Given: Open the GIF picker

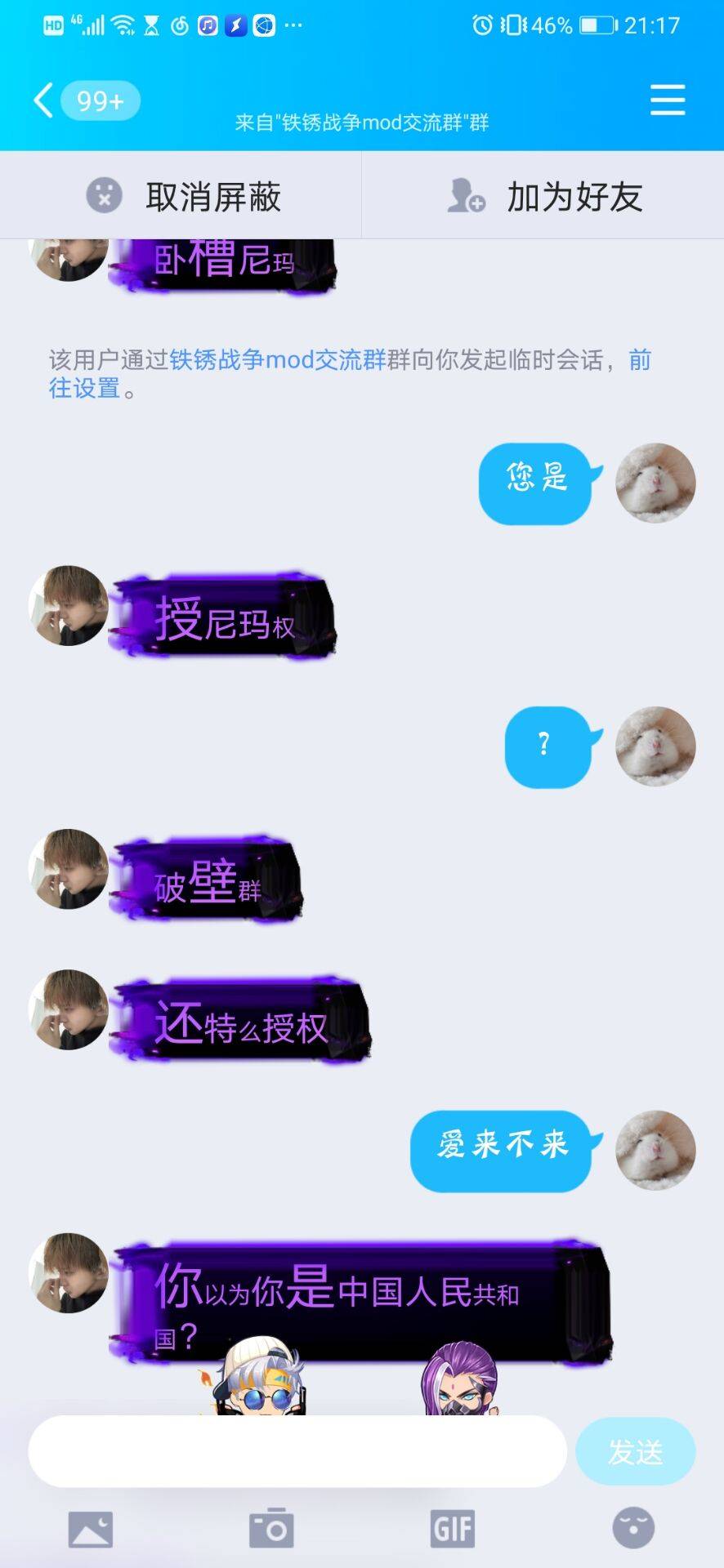Looking at the screenshot, I should 452,1528.
